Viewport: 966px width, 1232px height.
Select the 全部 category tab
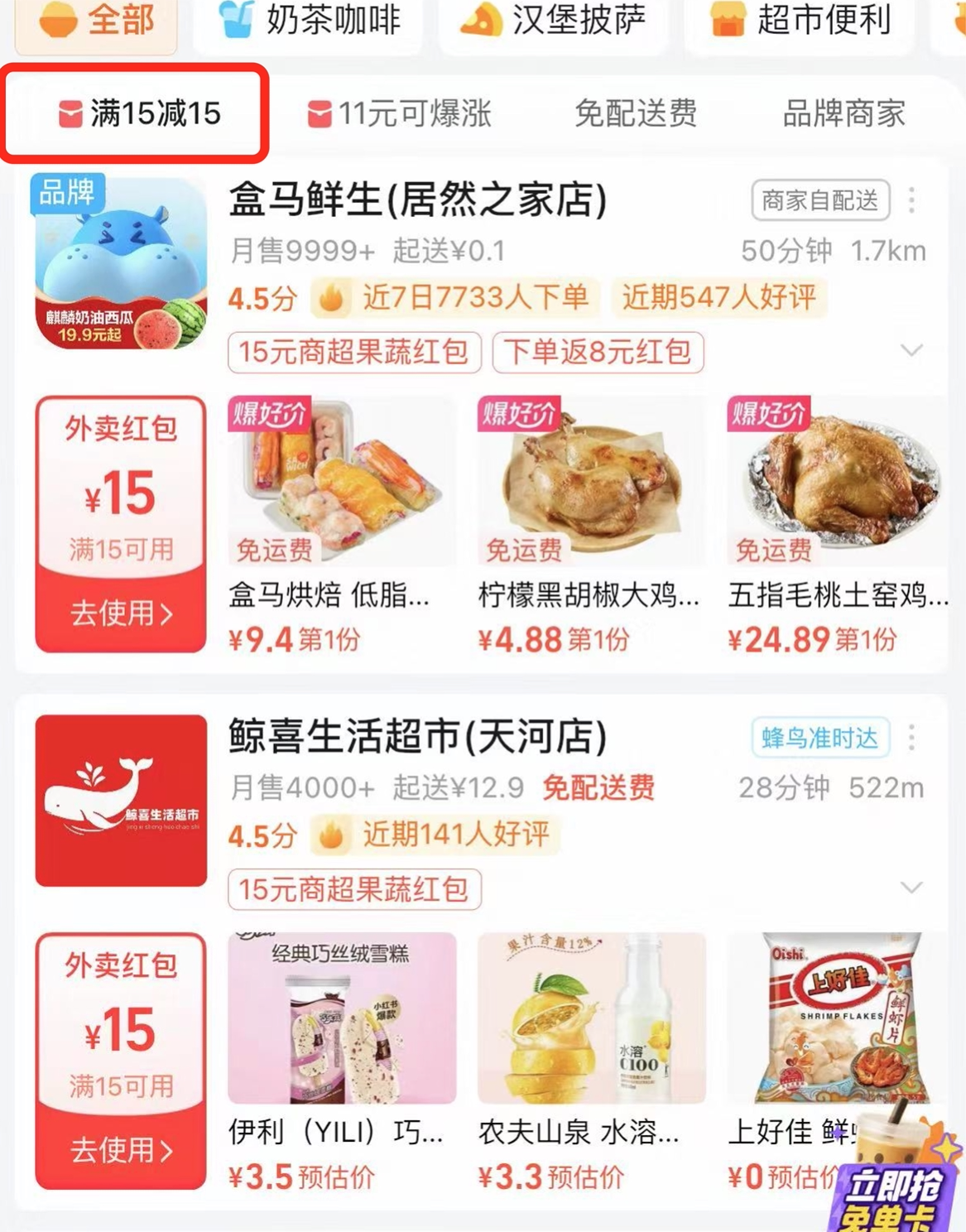96,20
